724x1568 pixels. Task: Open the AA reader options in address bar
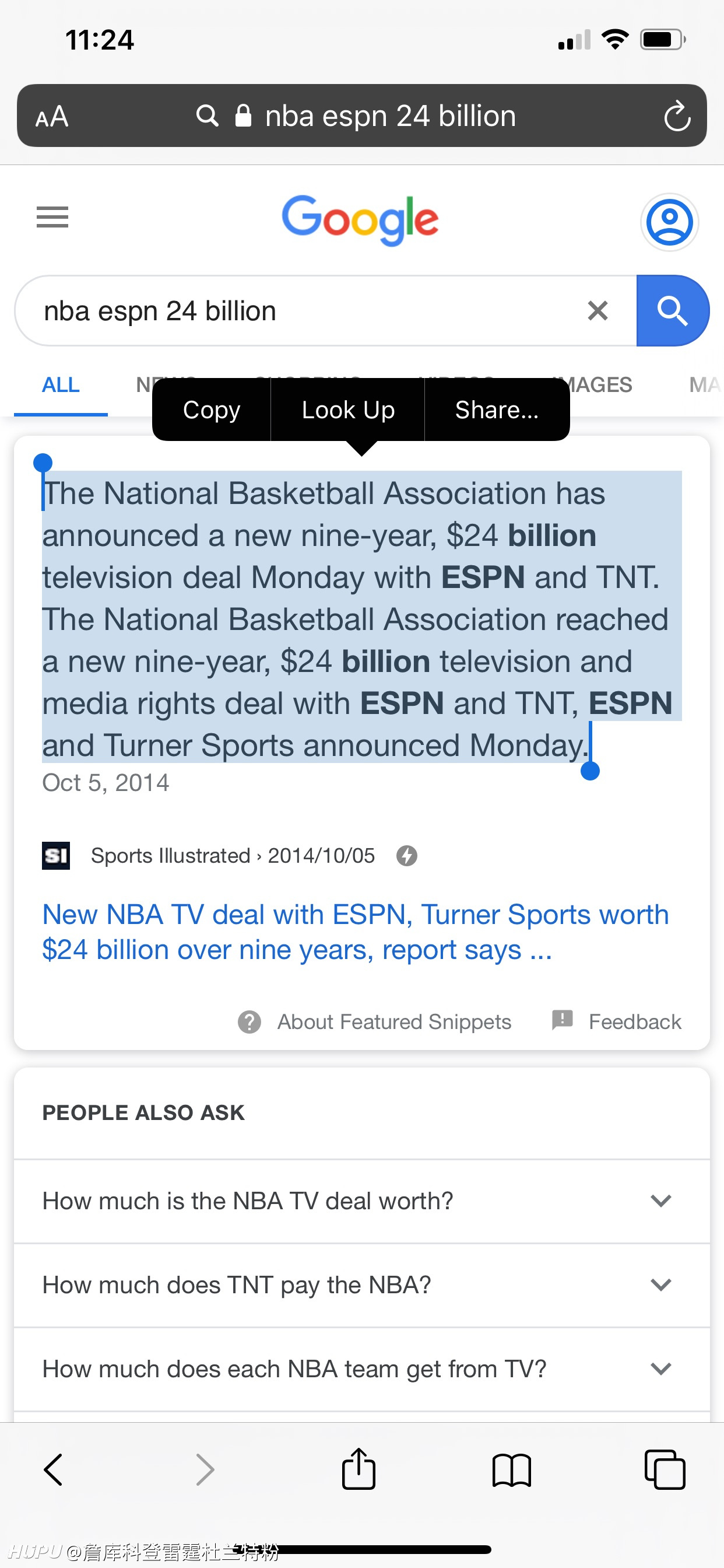pos(52,116)
